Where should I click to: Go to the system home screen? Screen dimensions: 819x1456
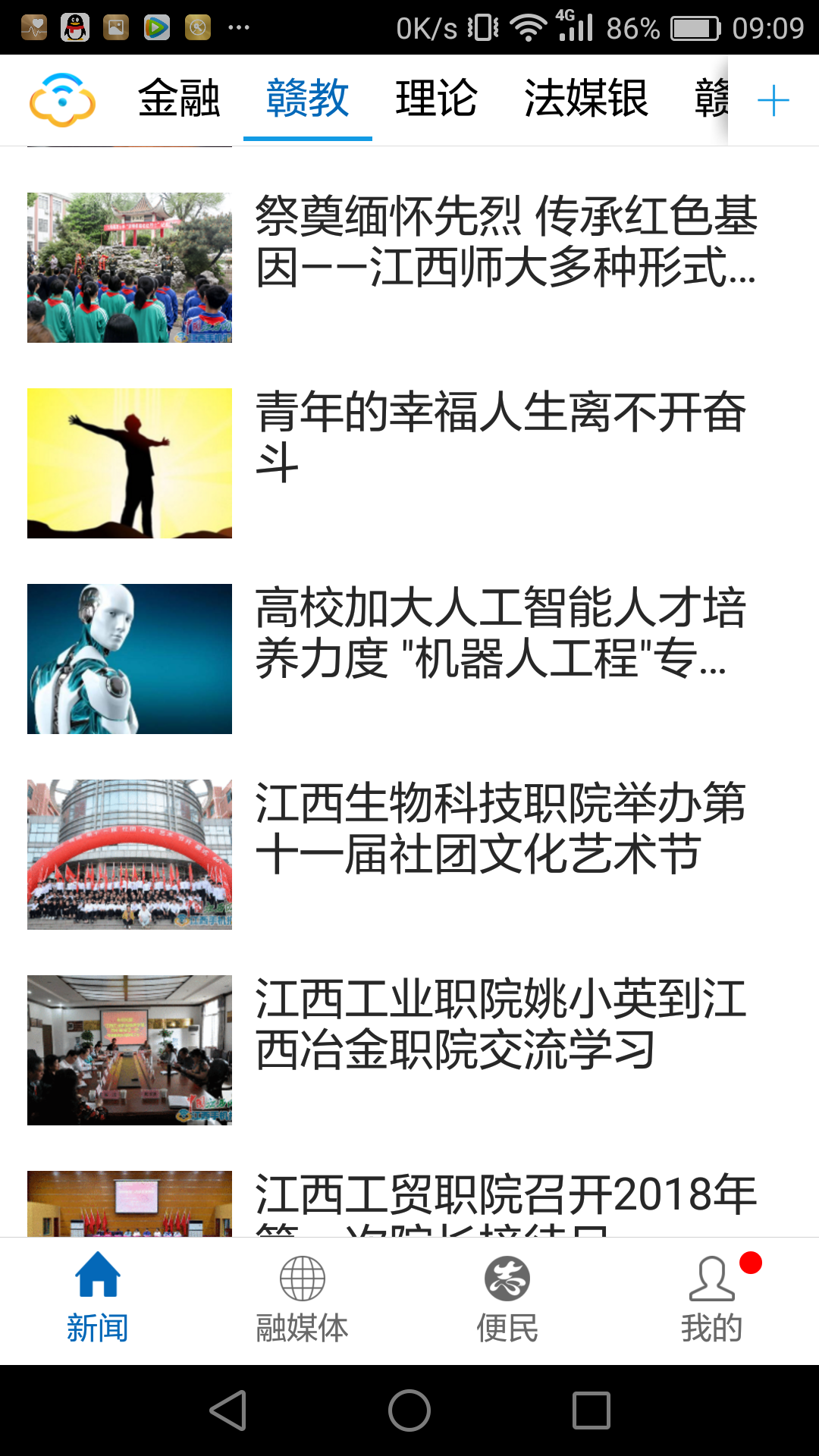pos(409,1410)
